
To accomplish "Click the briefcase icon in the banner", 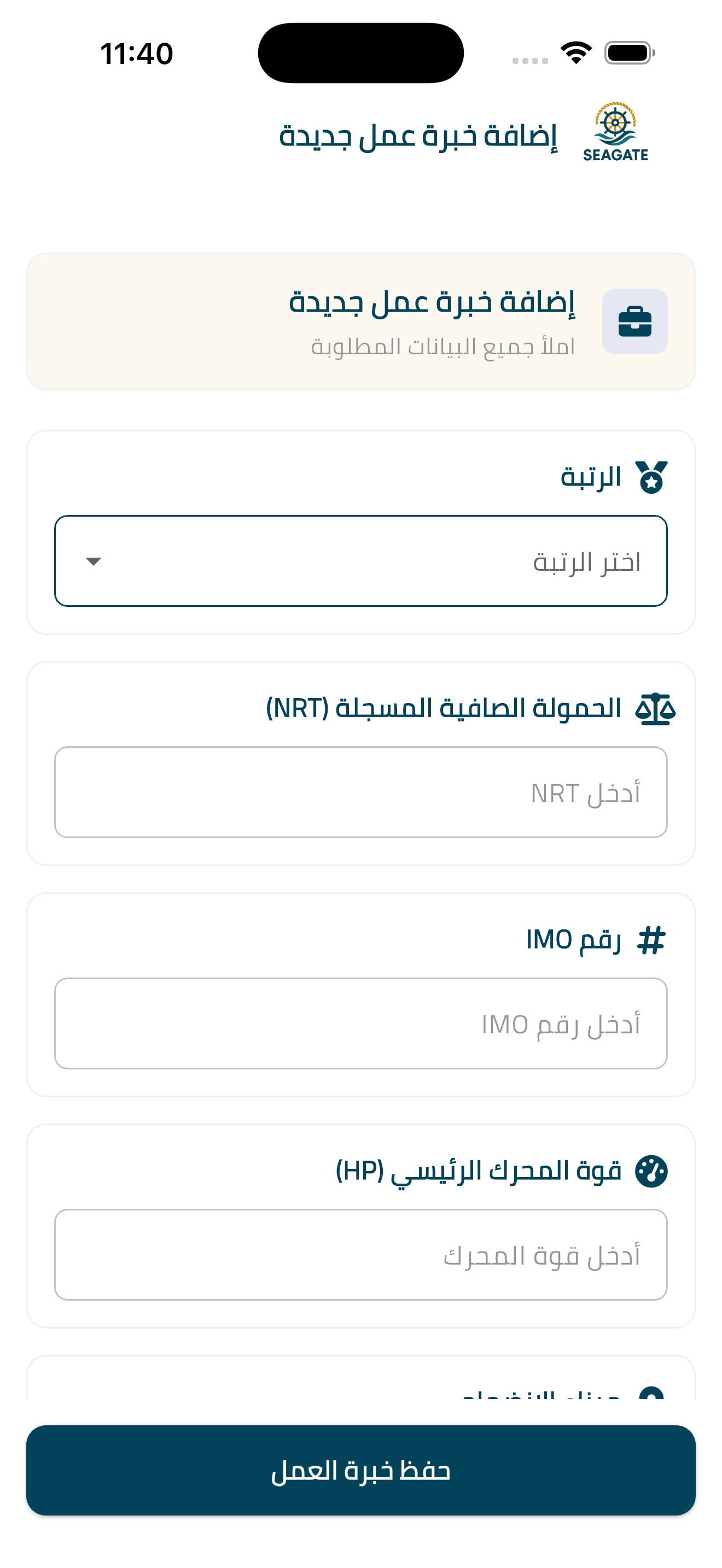I will pos(635,322).
